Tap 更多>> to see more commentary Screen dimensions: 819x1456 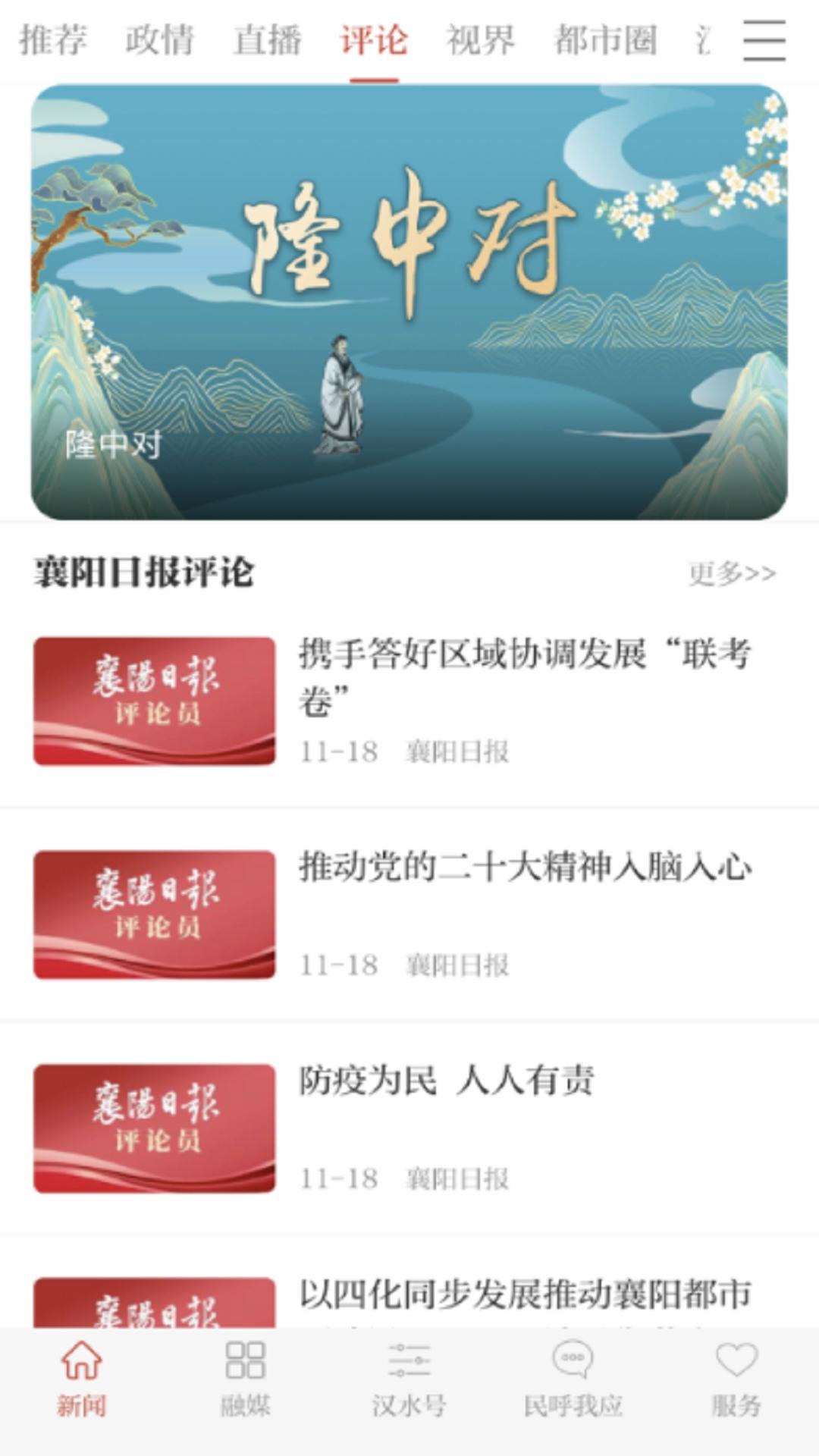(x=730, y=574)
